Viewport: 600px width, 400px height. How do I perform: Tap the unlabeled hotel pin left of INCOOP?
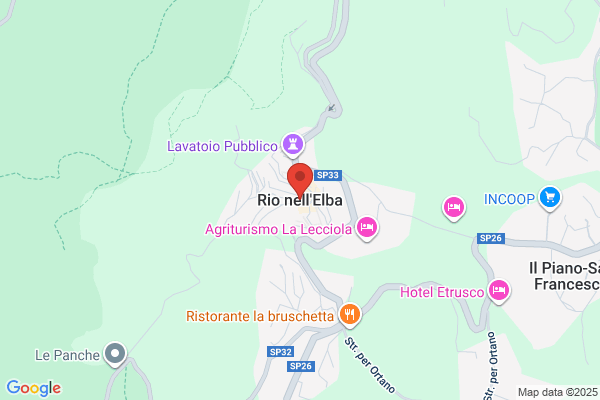[x=454, y=208]
